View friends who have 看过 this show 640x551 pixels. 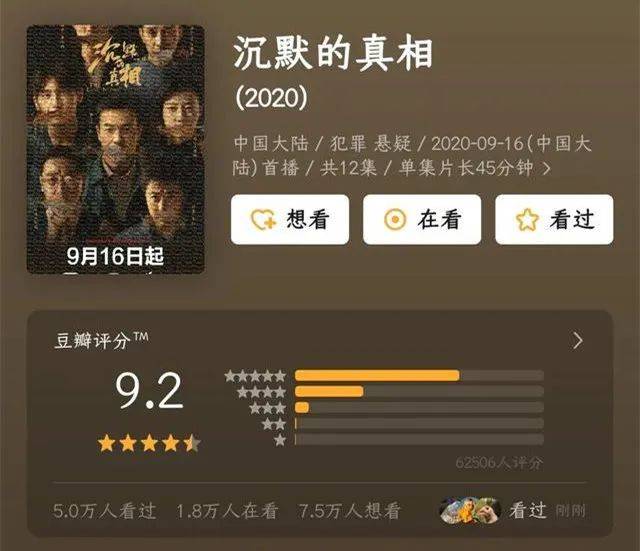pyautogui.click(x=495, y=511)
